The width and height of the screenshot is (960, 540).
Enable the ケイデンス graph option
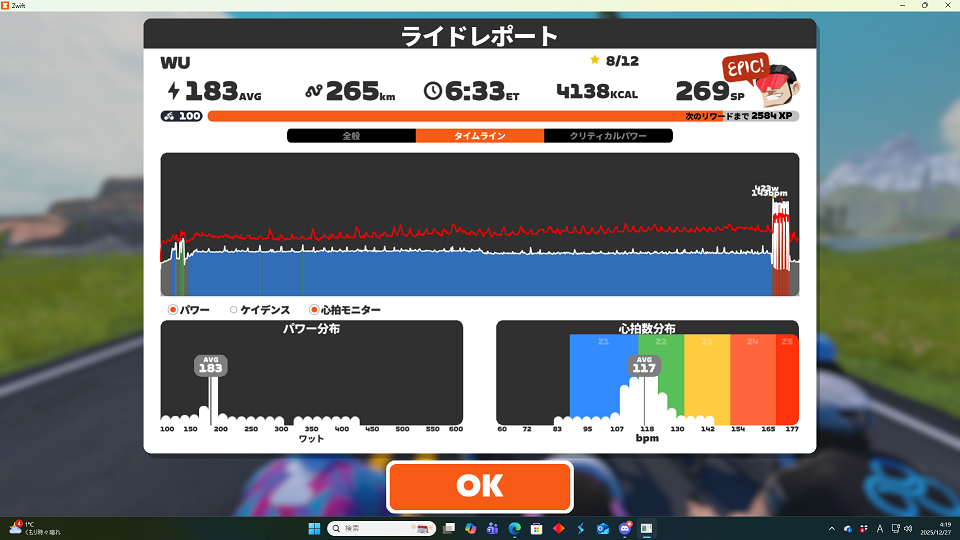click(x=234, y=310)
